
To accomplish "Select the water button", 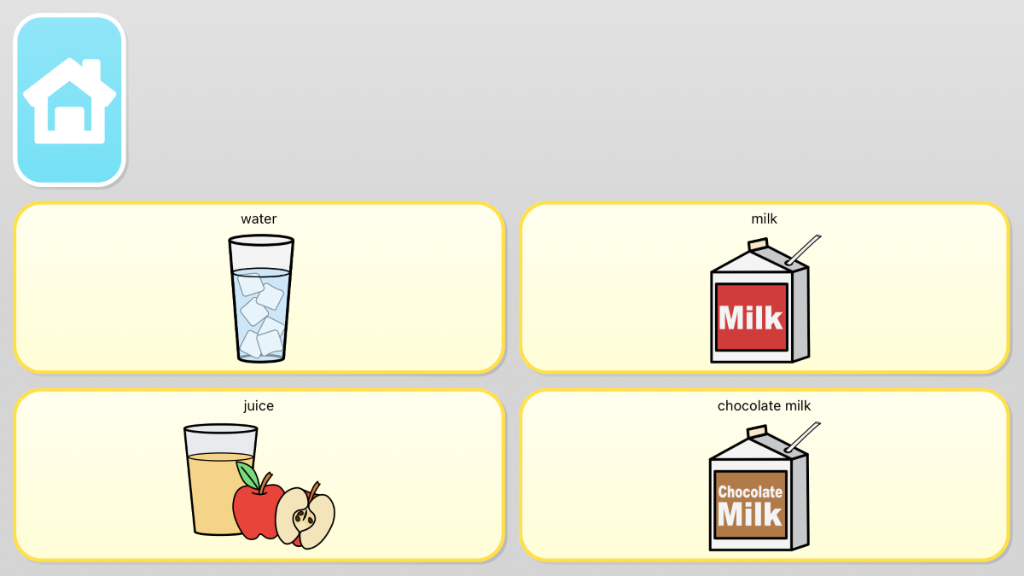I will pos(259,288).
